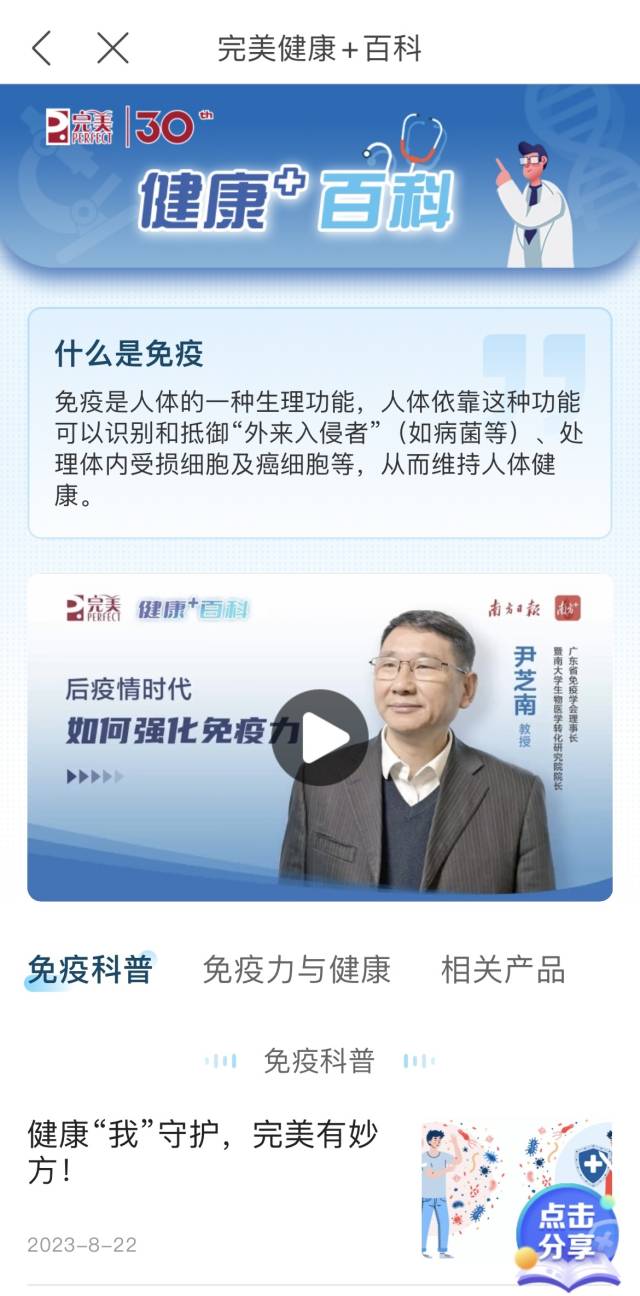Open article 健康“我”守护，完美有妙方！

tap(205, 1151)
